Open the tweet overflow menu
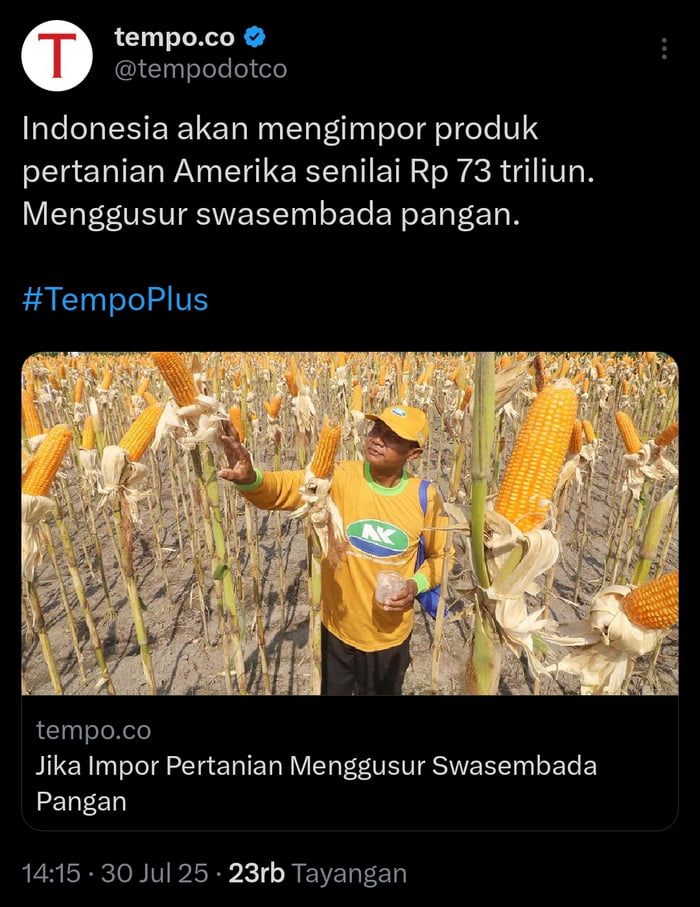Viewport: 700px width, 907px height. click(x=664, y=49)
